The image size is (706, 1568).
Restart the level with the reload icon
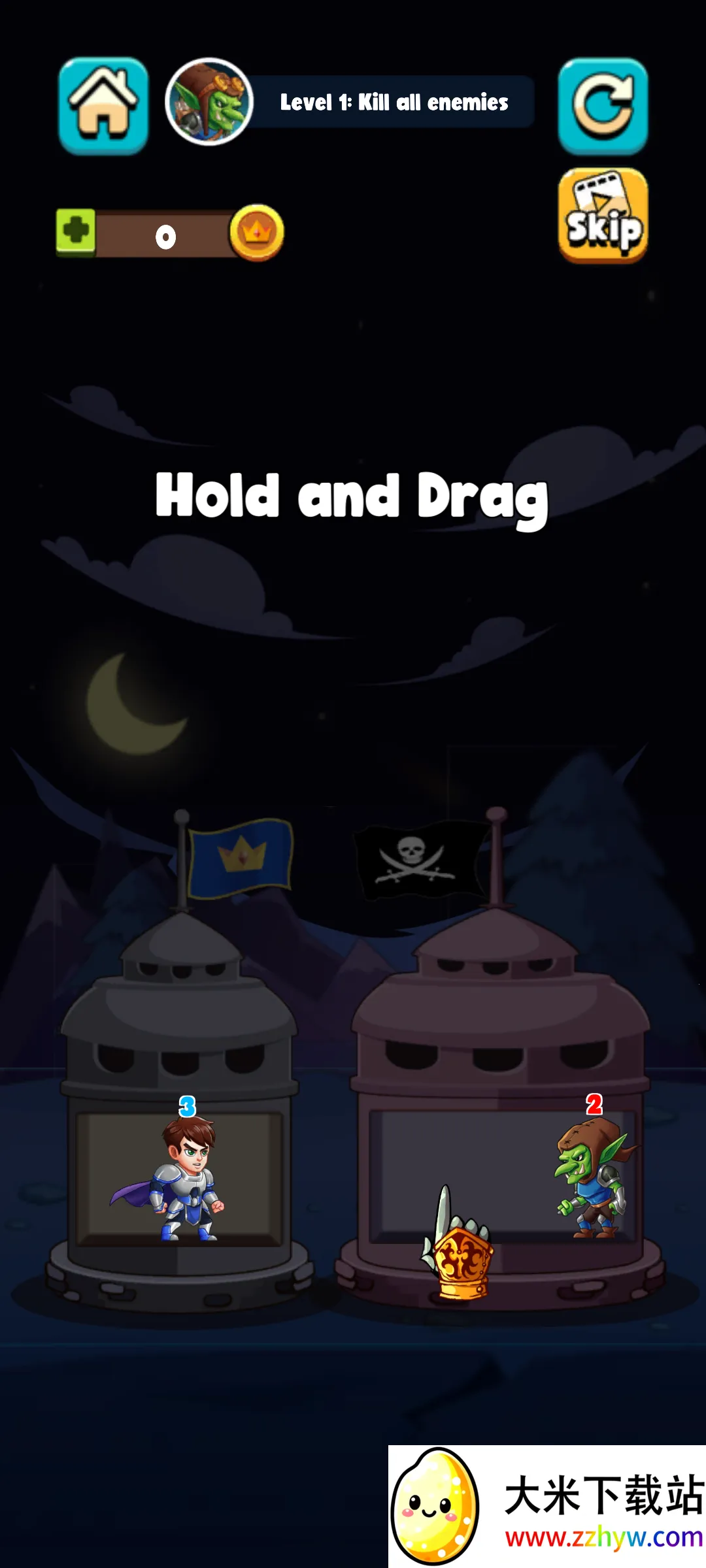point(603,105)
